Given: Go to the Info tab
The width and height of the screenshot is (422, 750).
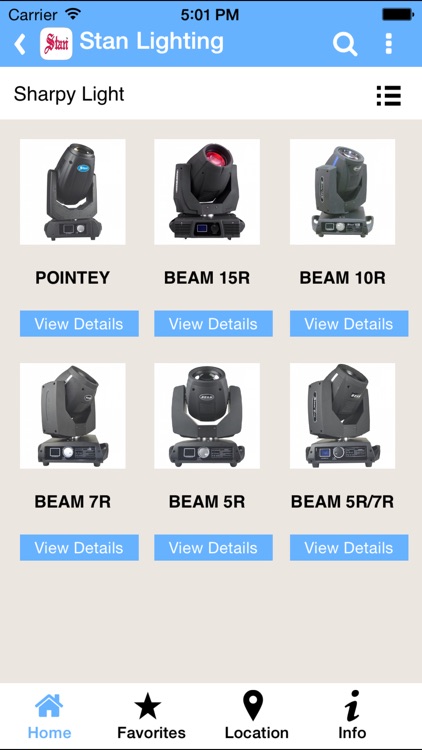Looking at the screenshot, I should (x=352, y=716).
